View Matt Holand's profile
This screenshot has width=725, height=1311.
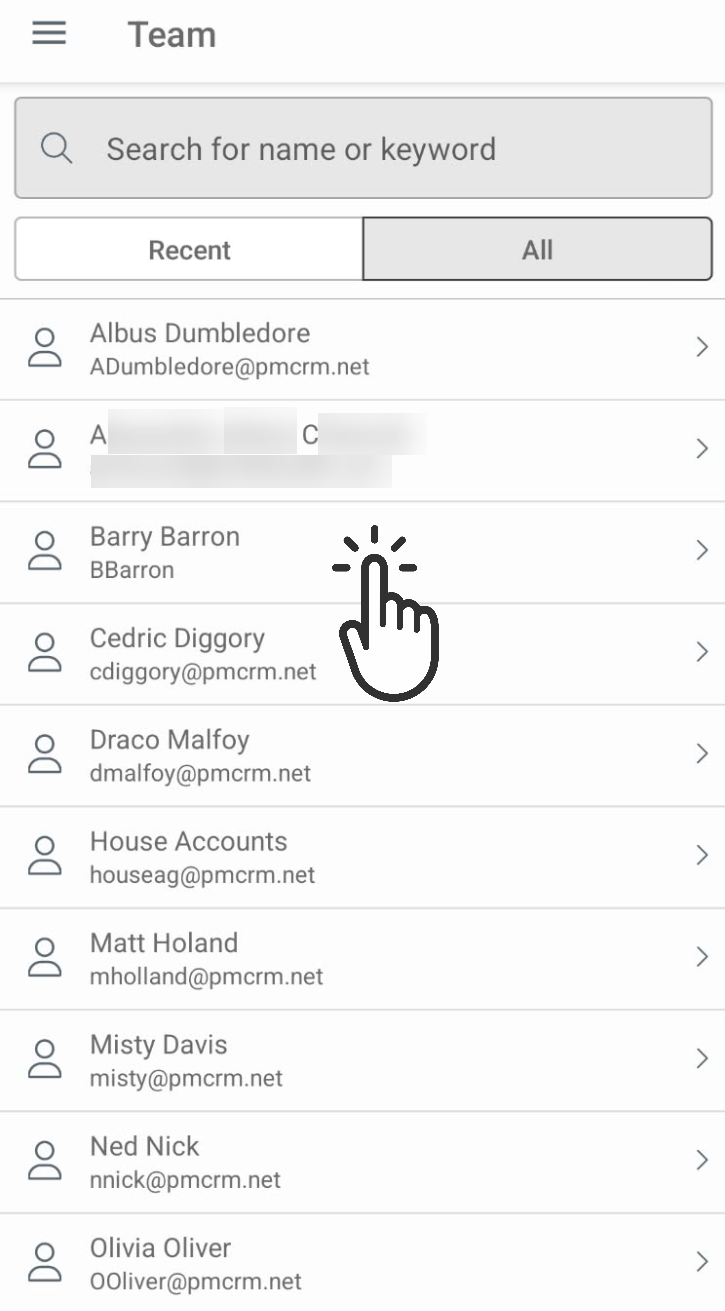tap(362, 959)
